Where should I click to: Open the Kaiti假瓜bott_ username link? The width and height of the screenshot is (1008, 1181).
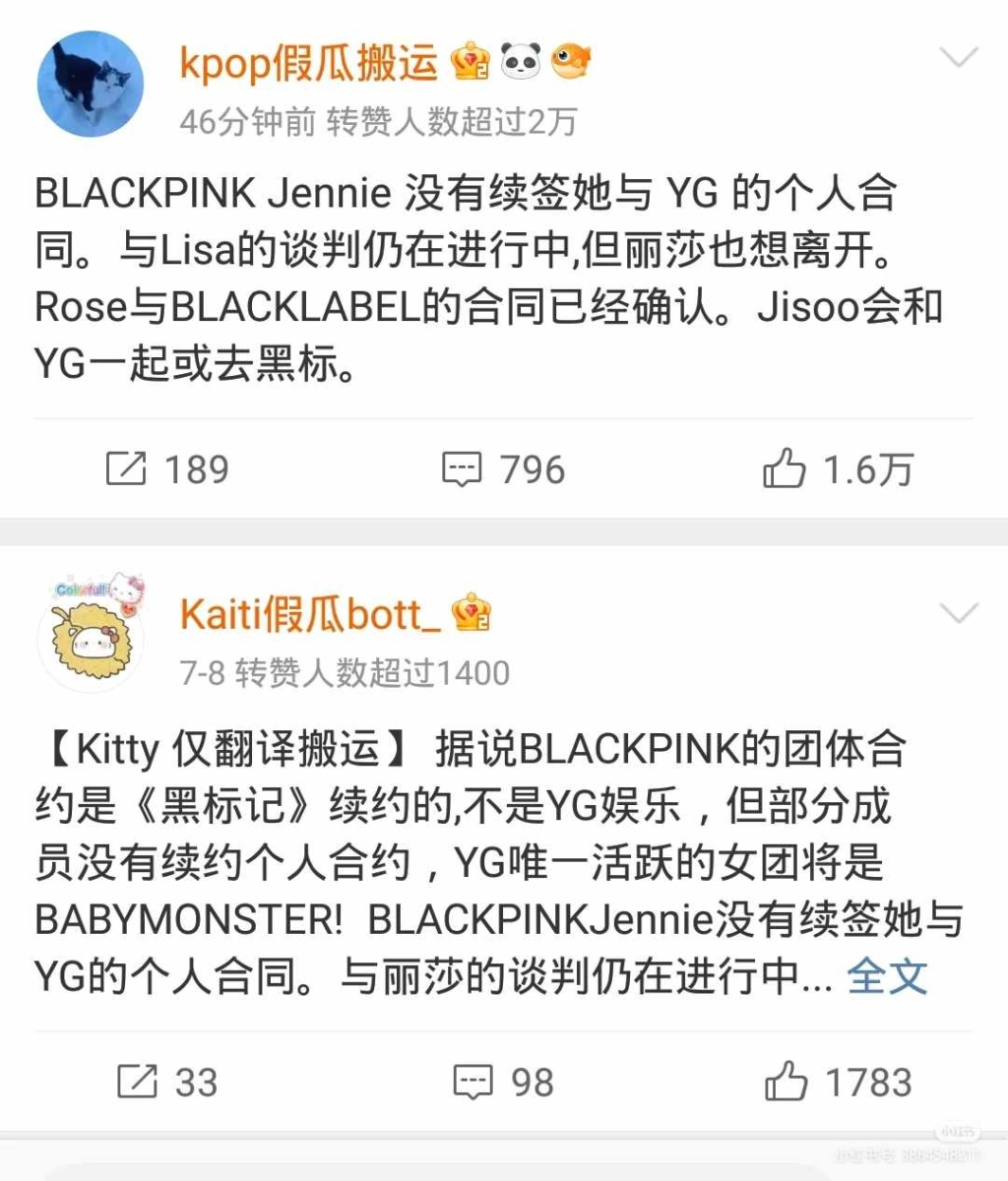[x=311, y=615]
